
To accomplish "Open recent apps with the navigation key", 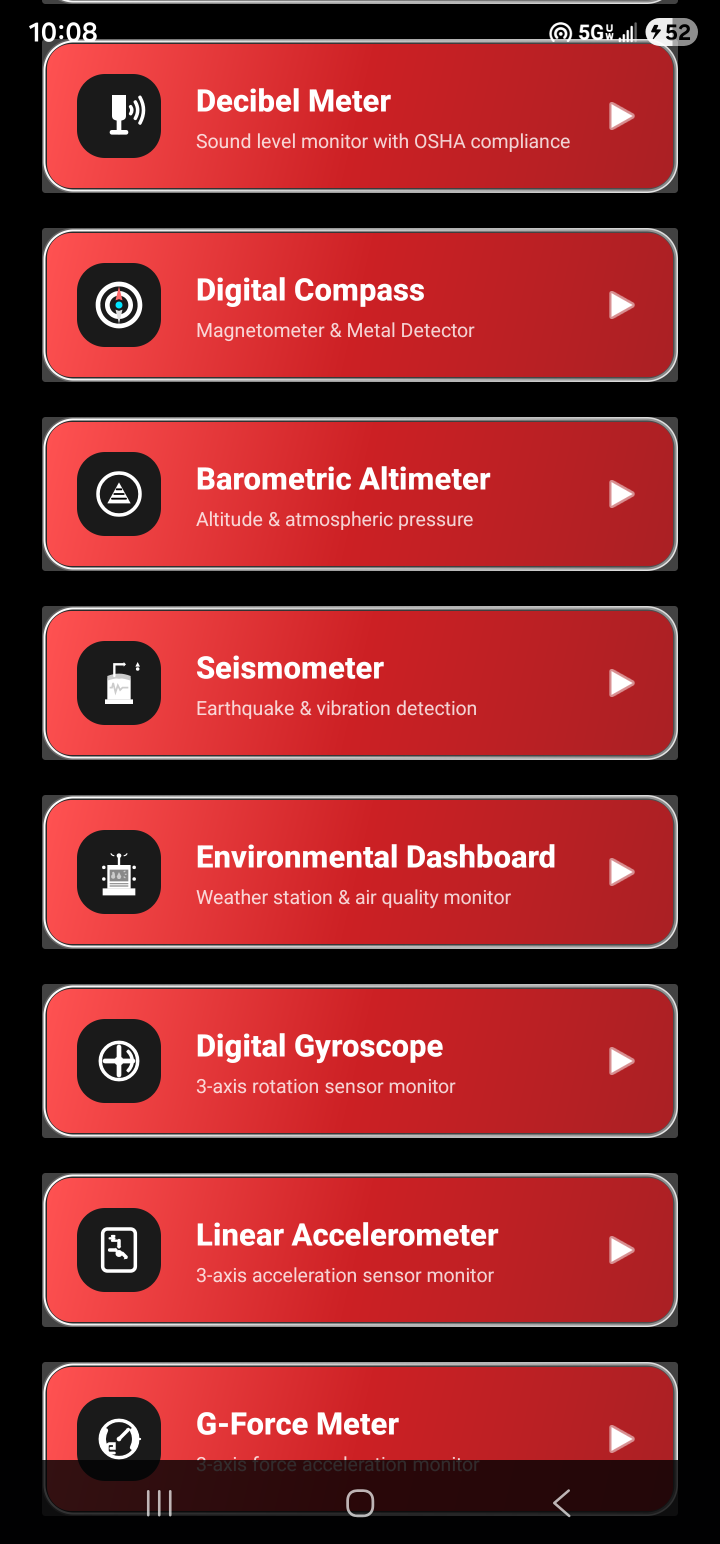I will [159, 1502].
